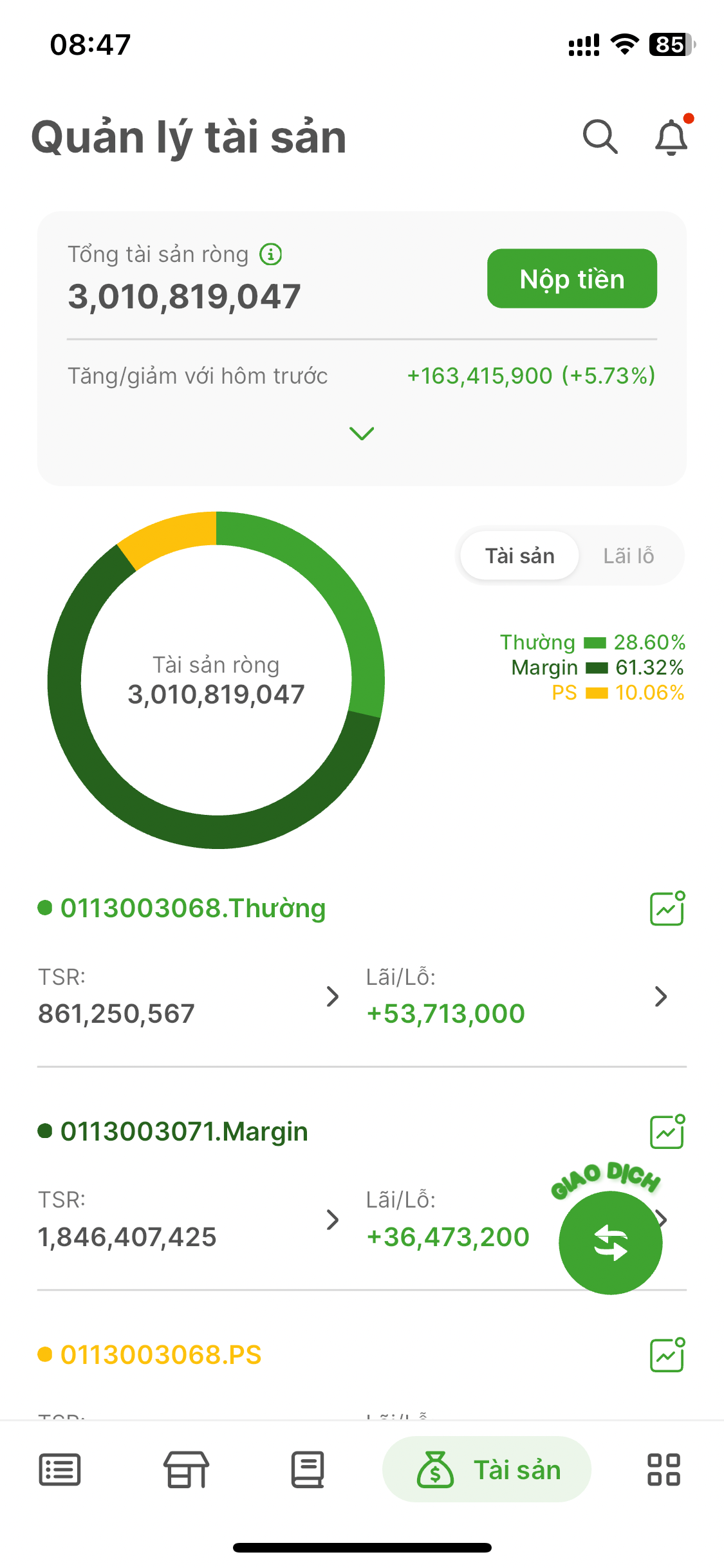Open the order book tab
The width and height of the screenshot is (724, 1568).
(308, 1470)
